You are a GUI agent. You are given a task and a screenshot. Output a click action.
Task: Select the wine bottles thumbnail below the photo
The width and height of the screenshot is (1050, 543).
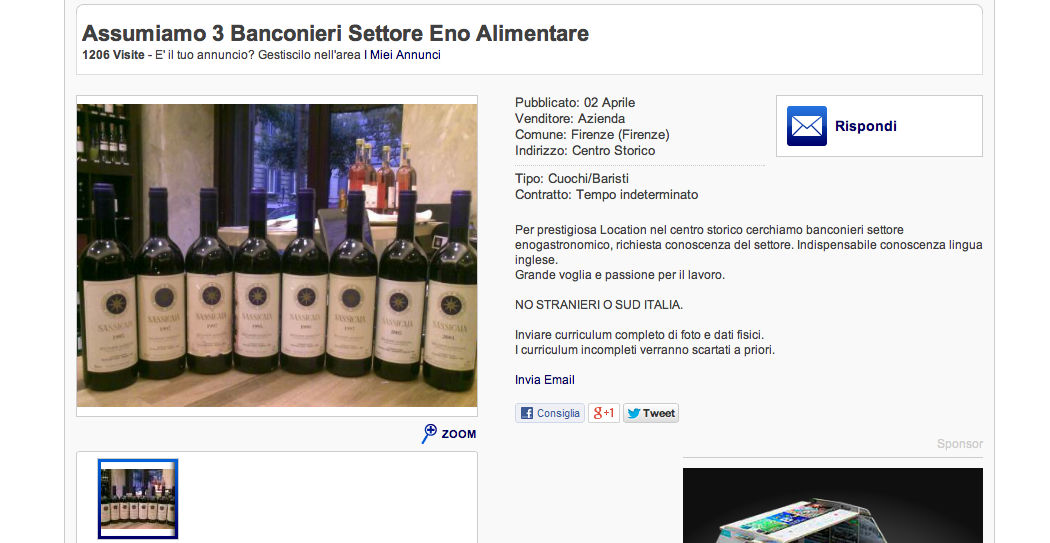[x=138, y=498]
